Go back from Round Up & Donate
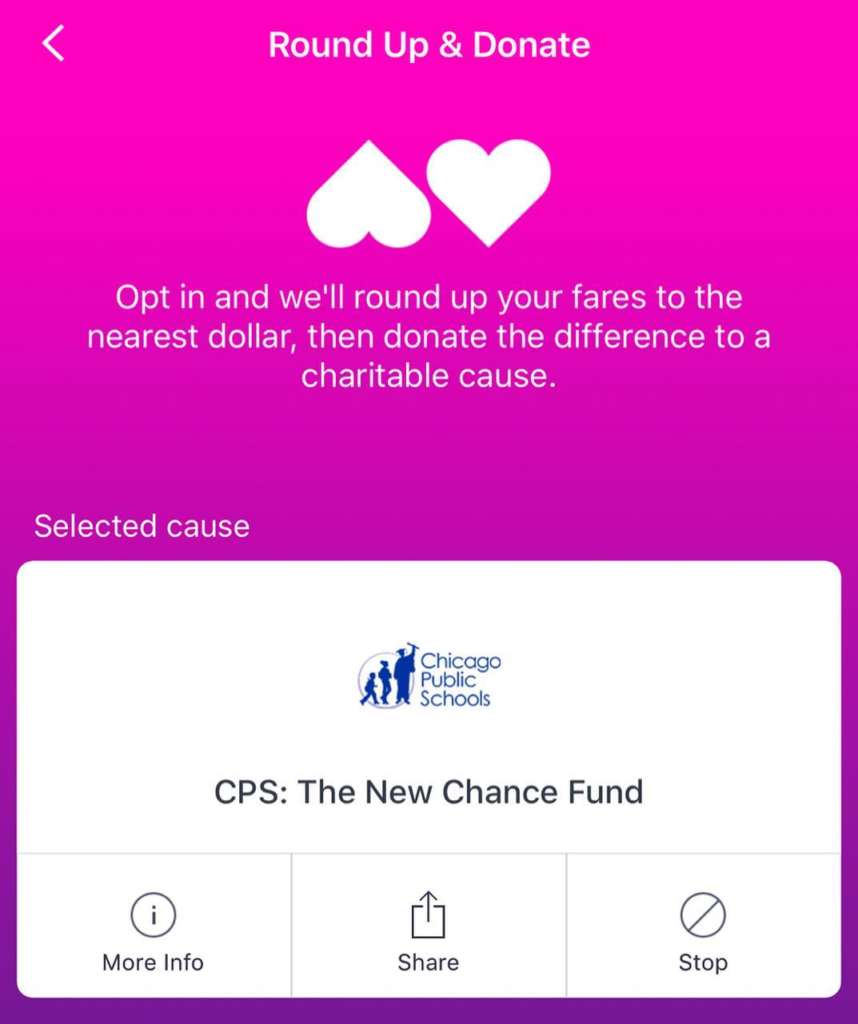 coord(53,45)
